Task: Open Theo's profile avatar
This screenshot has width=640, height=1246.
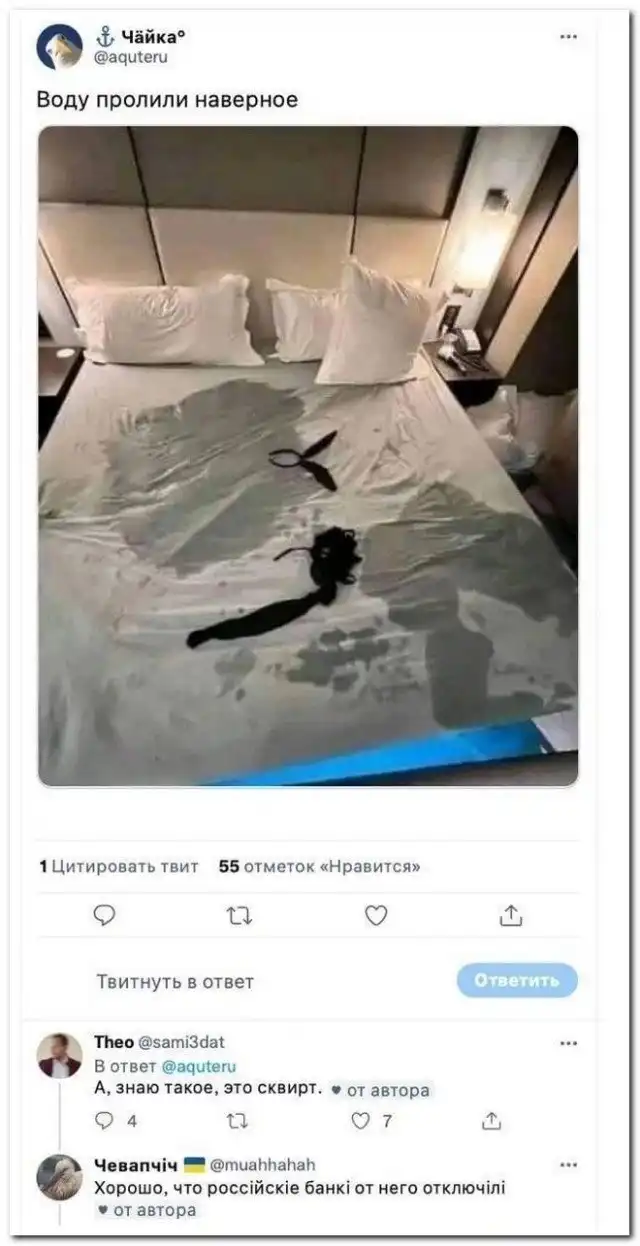Action: click(x=60, y=1055)
